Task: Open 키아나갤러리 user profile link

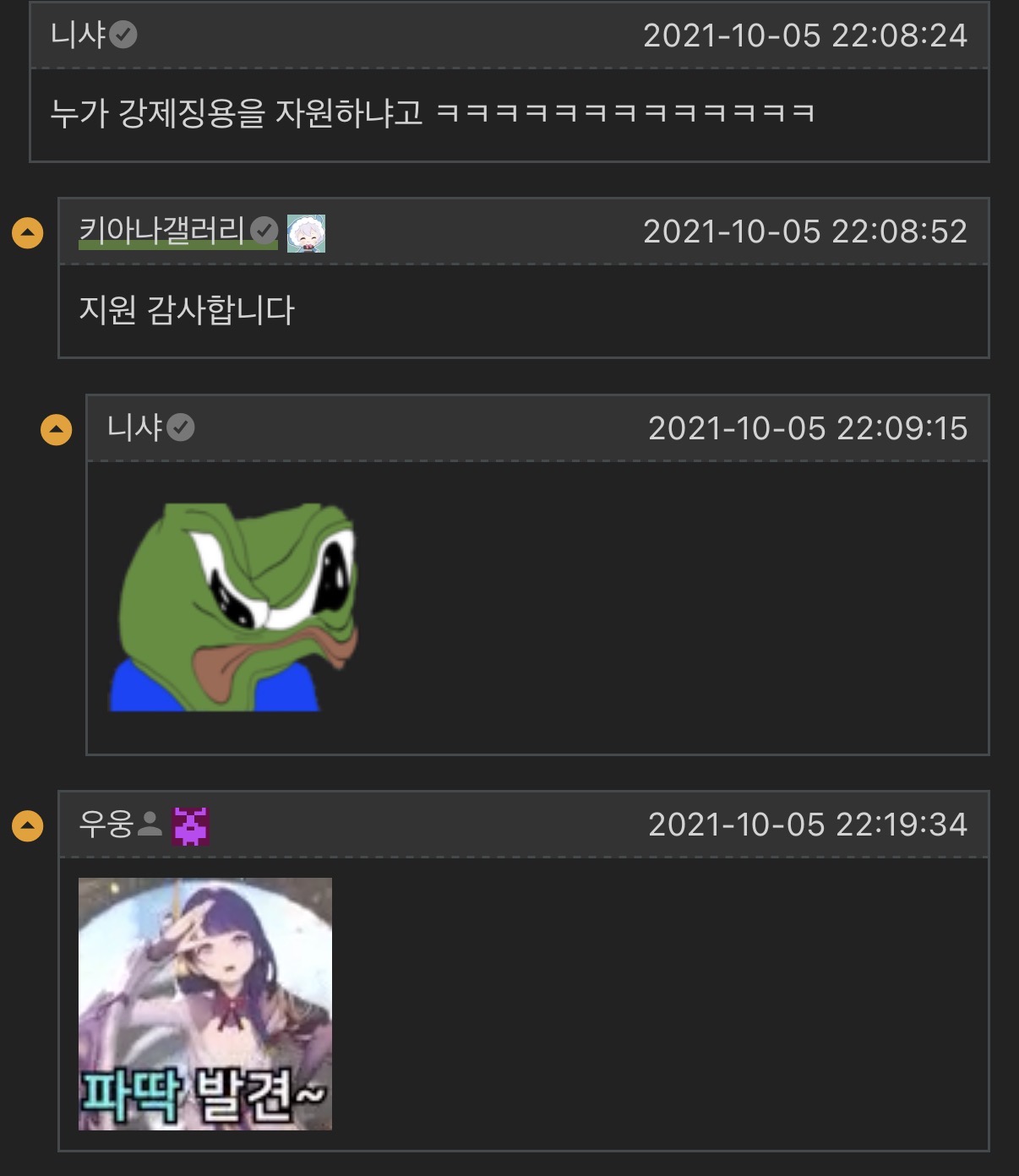Action: (161, 231)
